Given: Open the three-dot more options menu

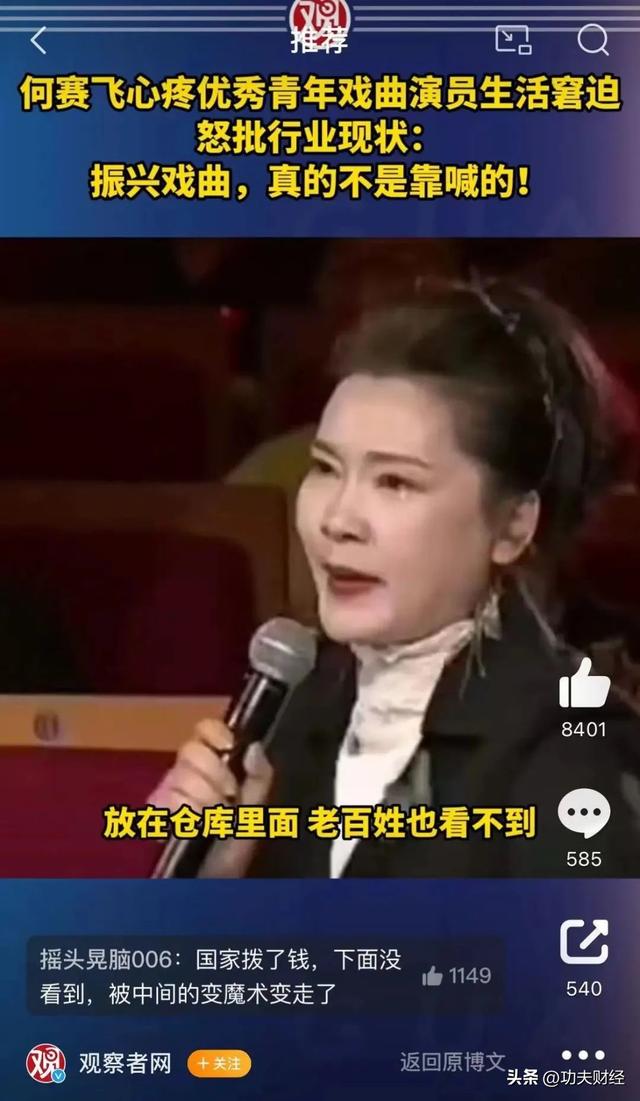Looking at the screenshot, I should click(582, 1055).
